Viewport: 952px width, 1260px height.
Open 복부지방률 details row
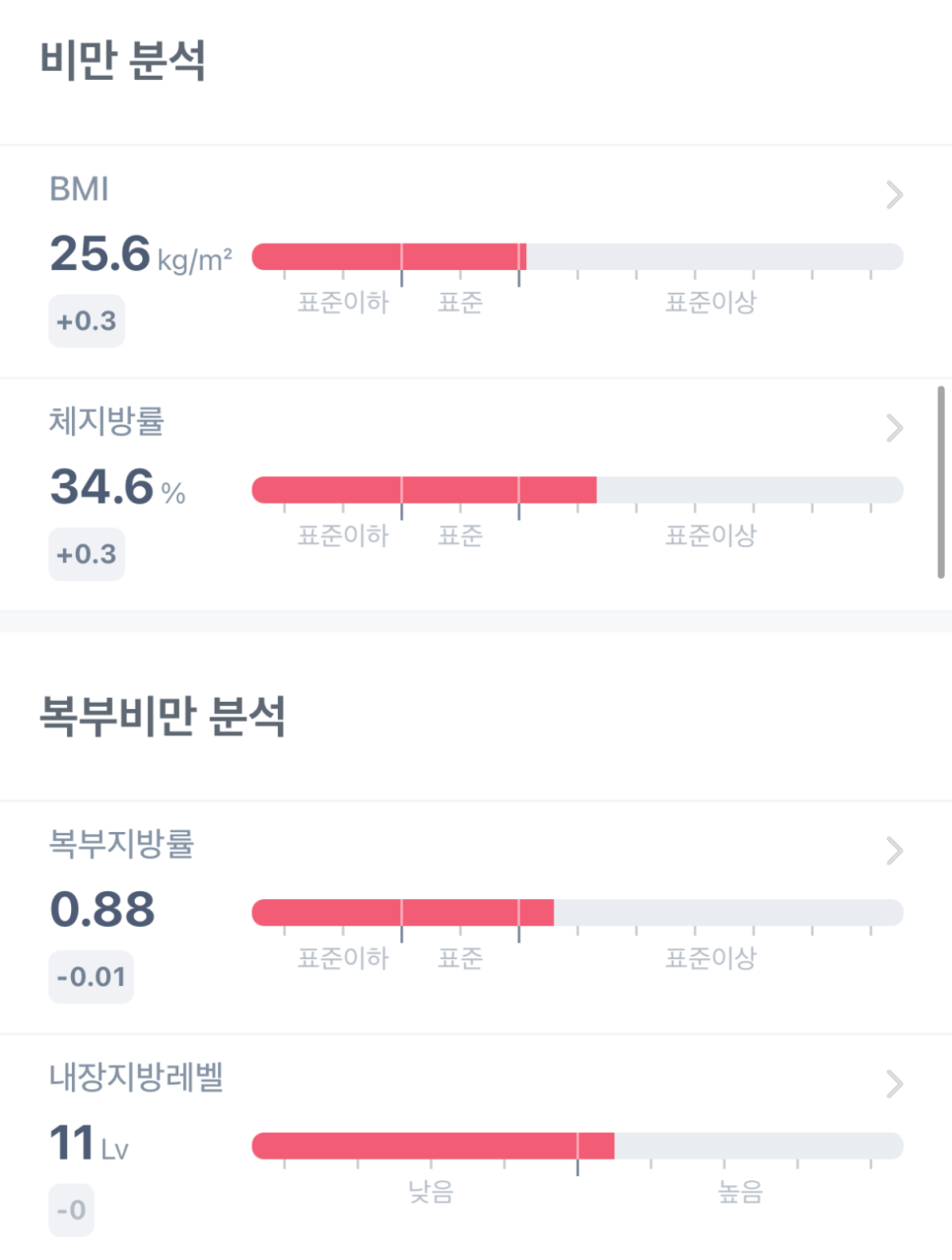(894, 850)
